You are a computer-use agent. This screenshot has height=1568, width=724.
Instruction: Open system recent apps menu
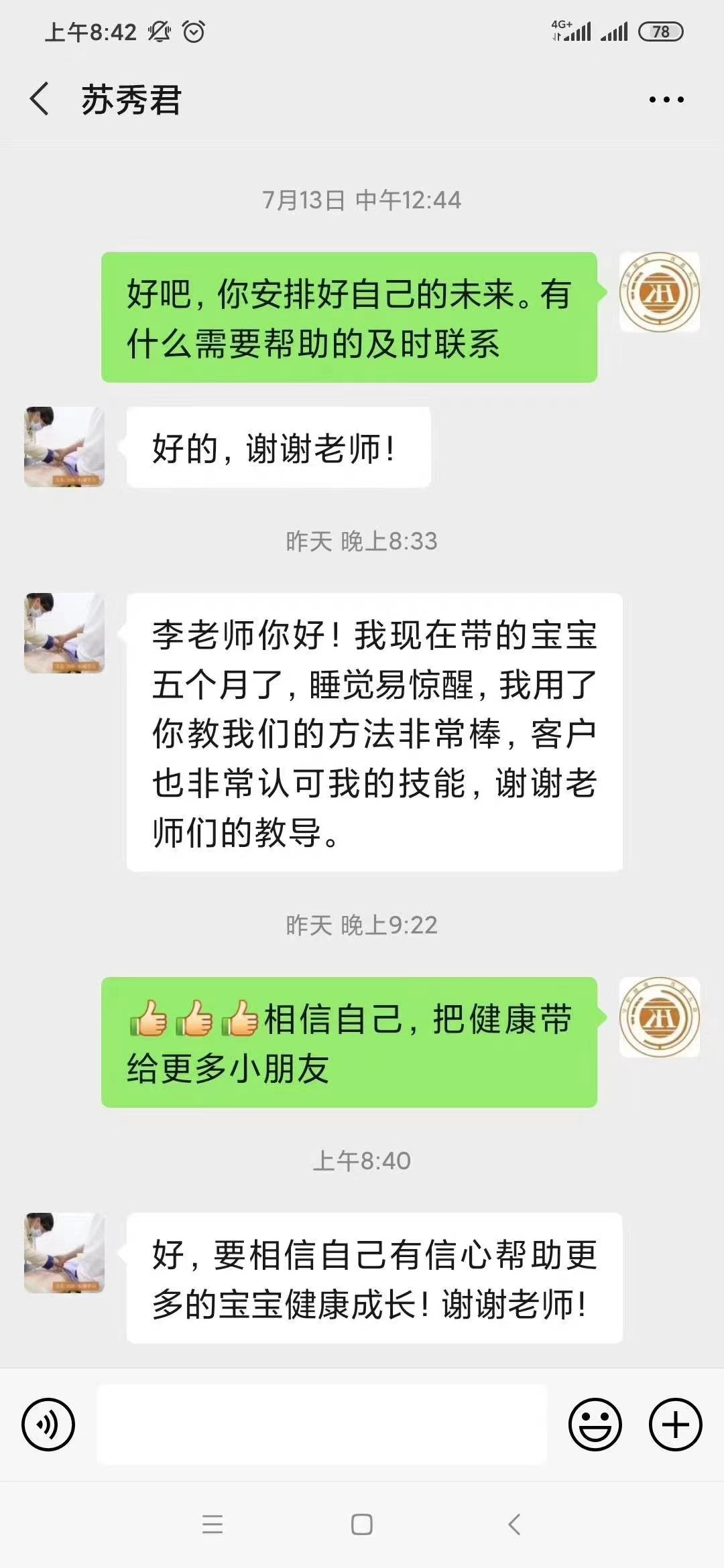point(213,1524)
